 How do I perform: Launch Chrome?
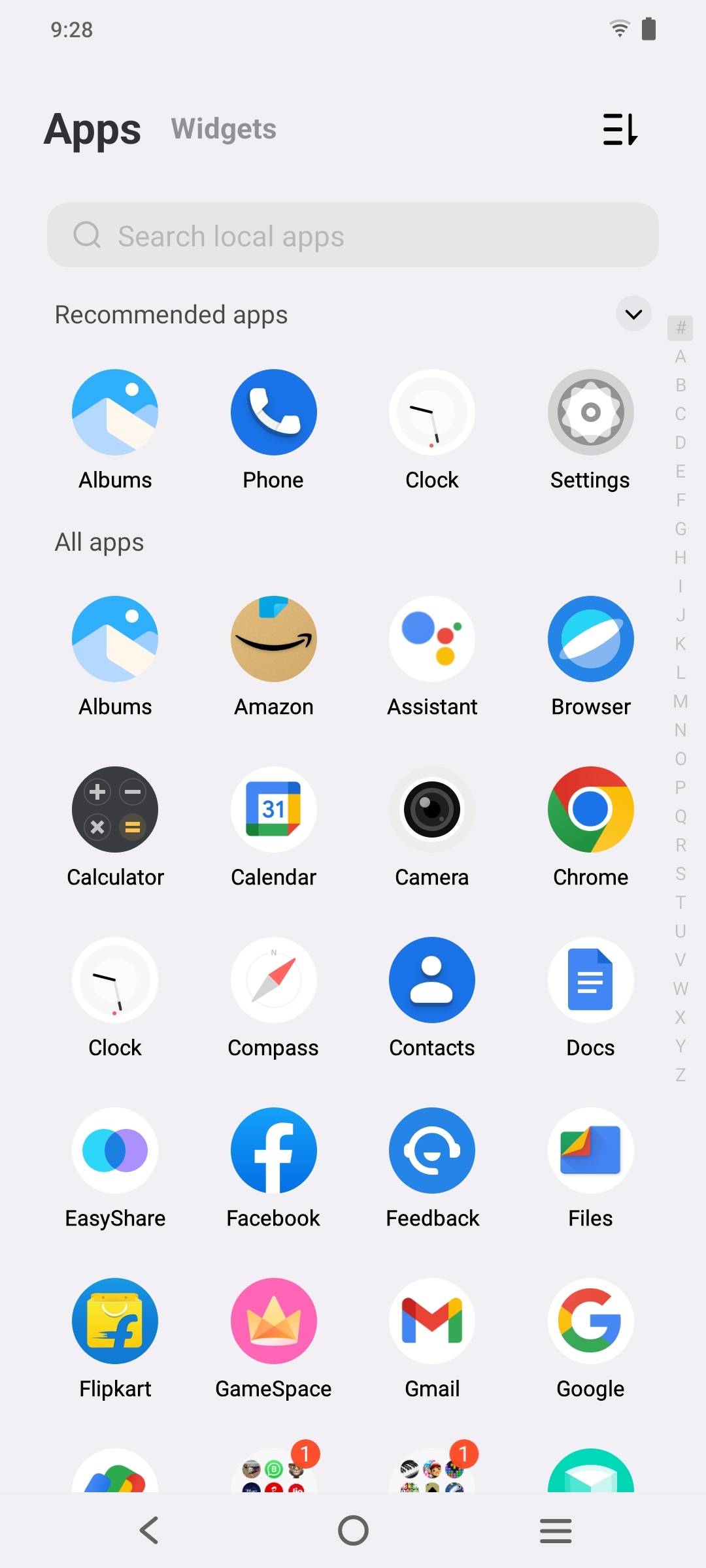(x=590, y=810)
